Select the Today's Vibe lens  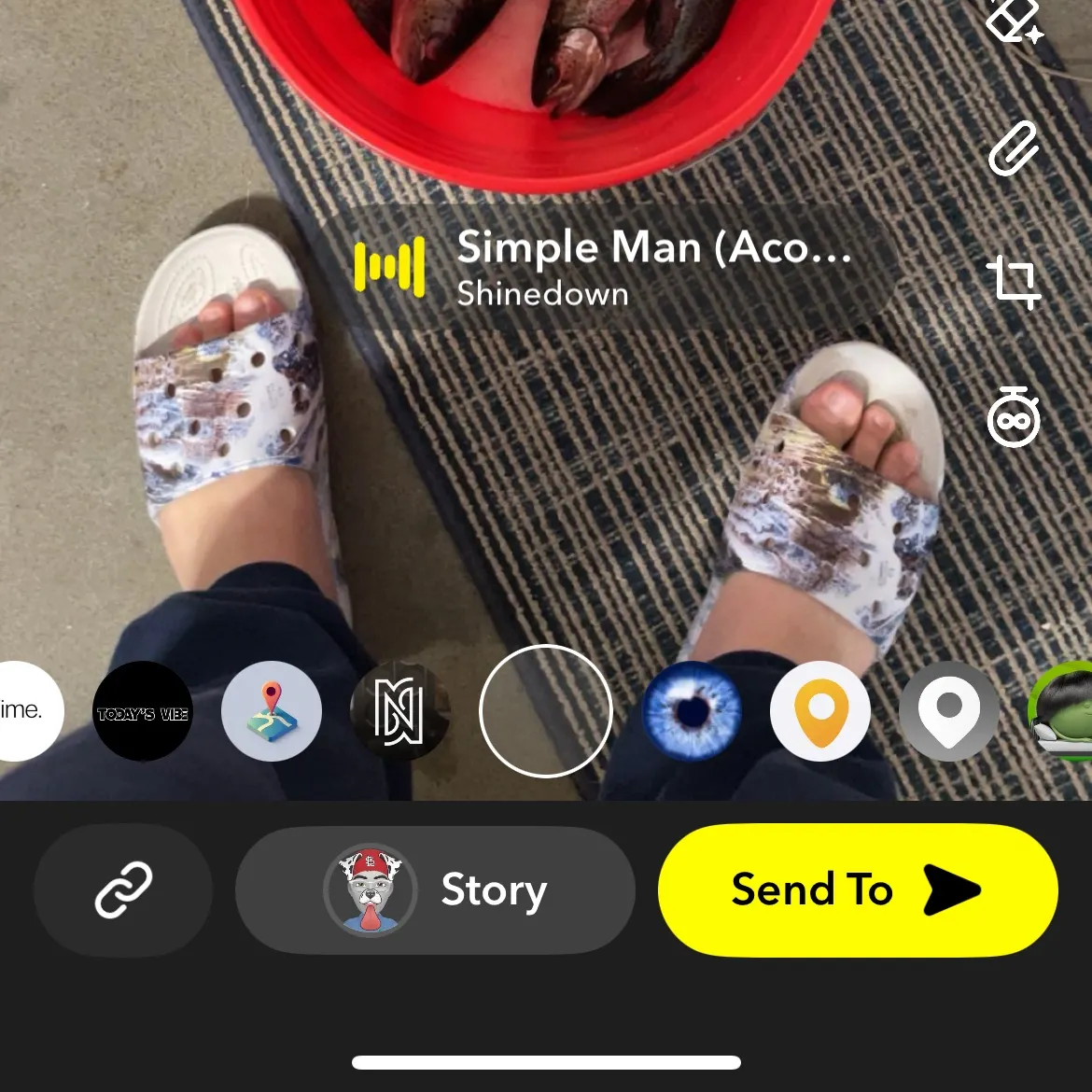pyautogui.click(x=143, y=712)
